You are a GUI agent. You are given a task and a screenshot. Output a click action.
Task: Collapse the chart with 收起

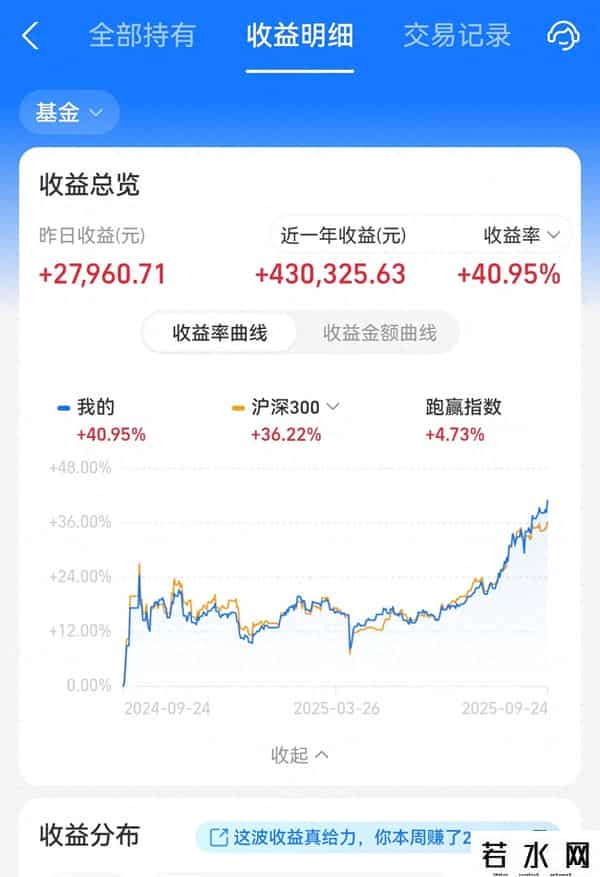click(x=300, y=755)
